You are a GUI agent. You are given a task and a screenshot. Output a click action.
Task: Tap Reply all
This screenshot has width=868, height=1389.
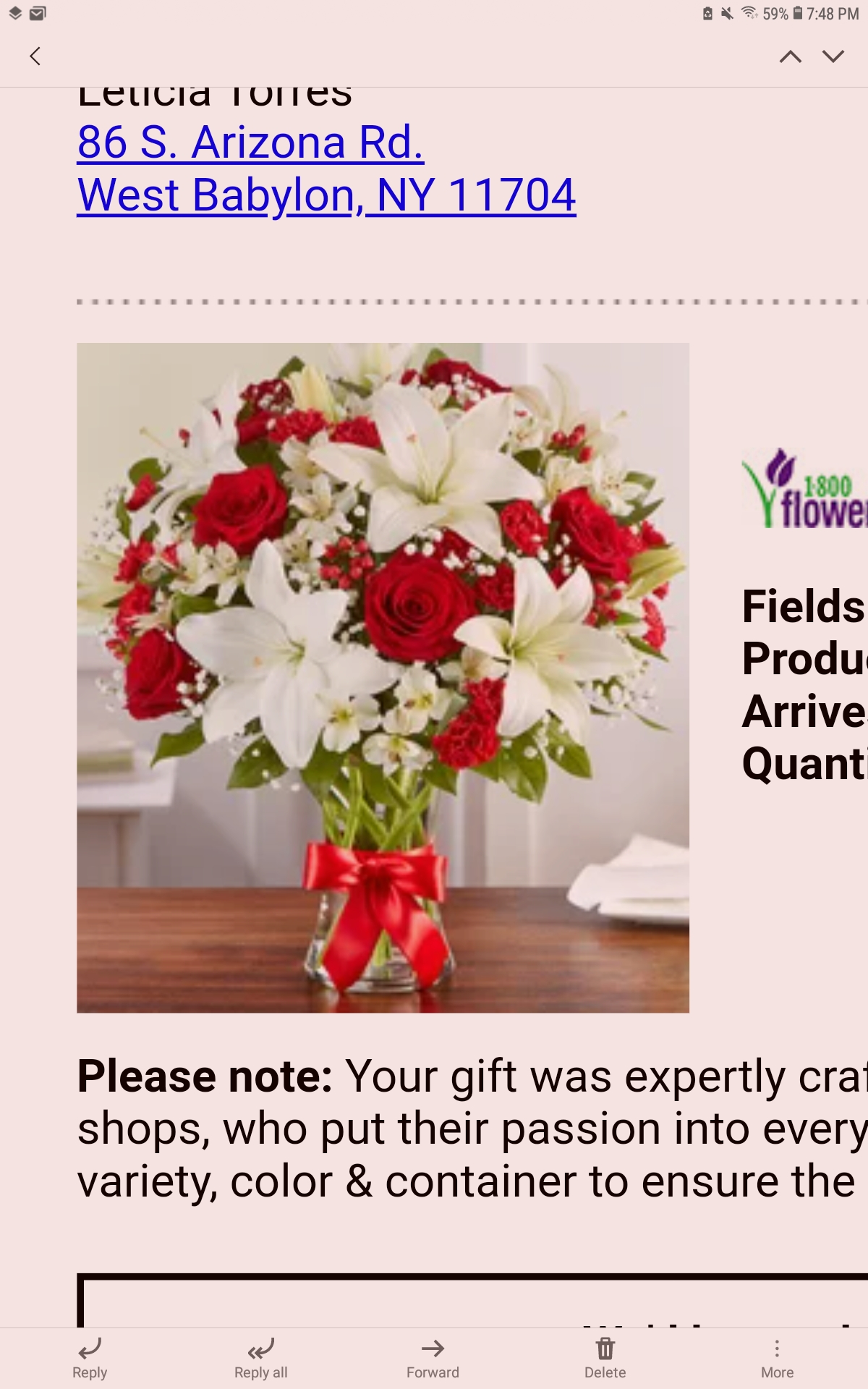click(x=261, y=1358)
